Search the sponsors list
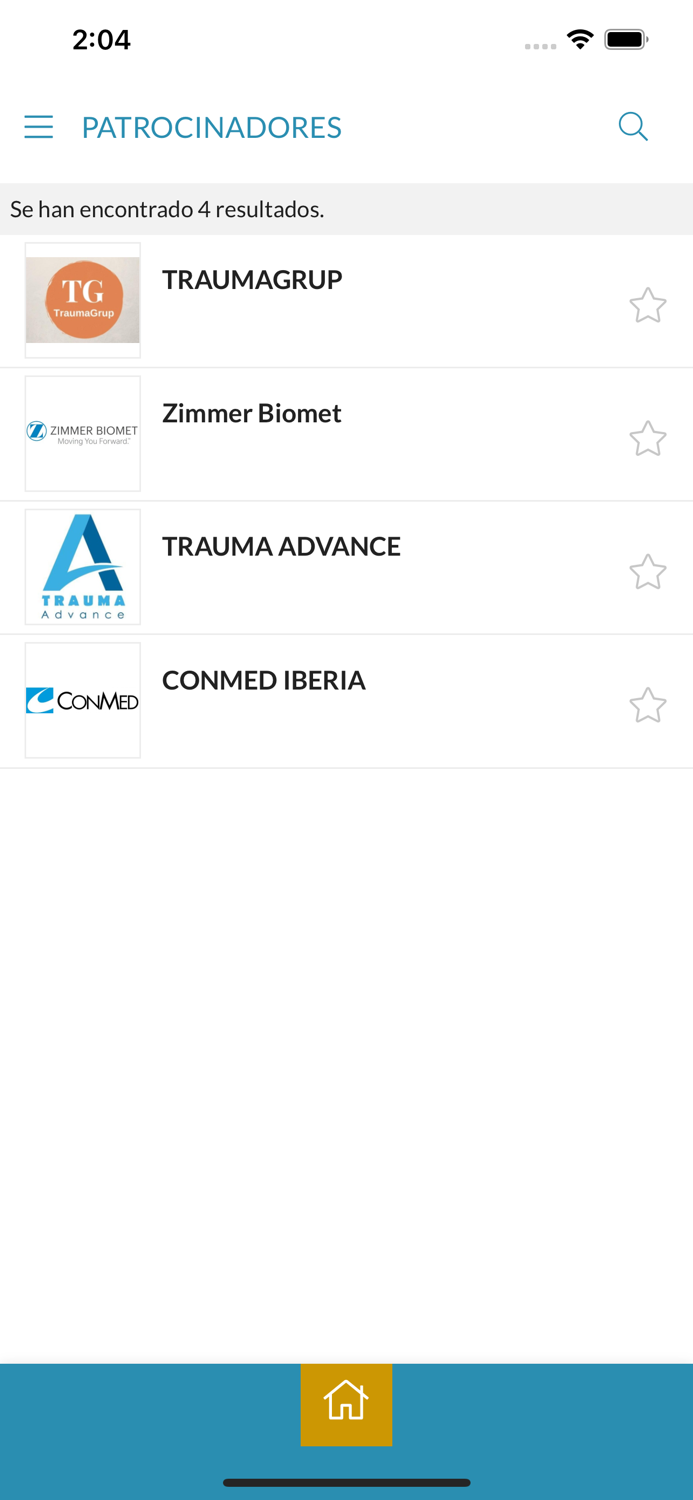The width and height of the screenshot is (693, 1500). click(x=633, y=127)
